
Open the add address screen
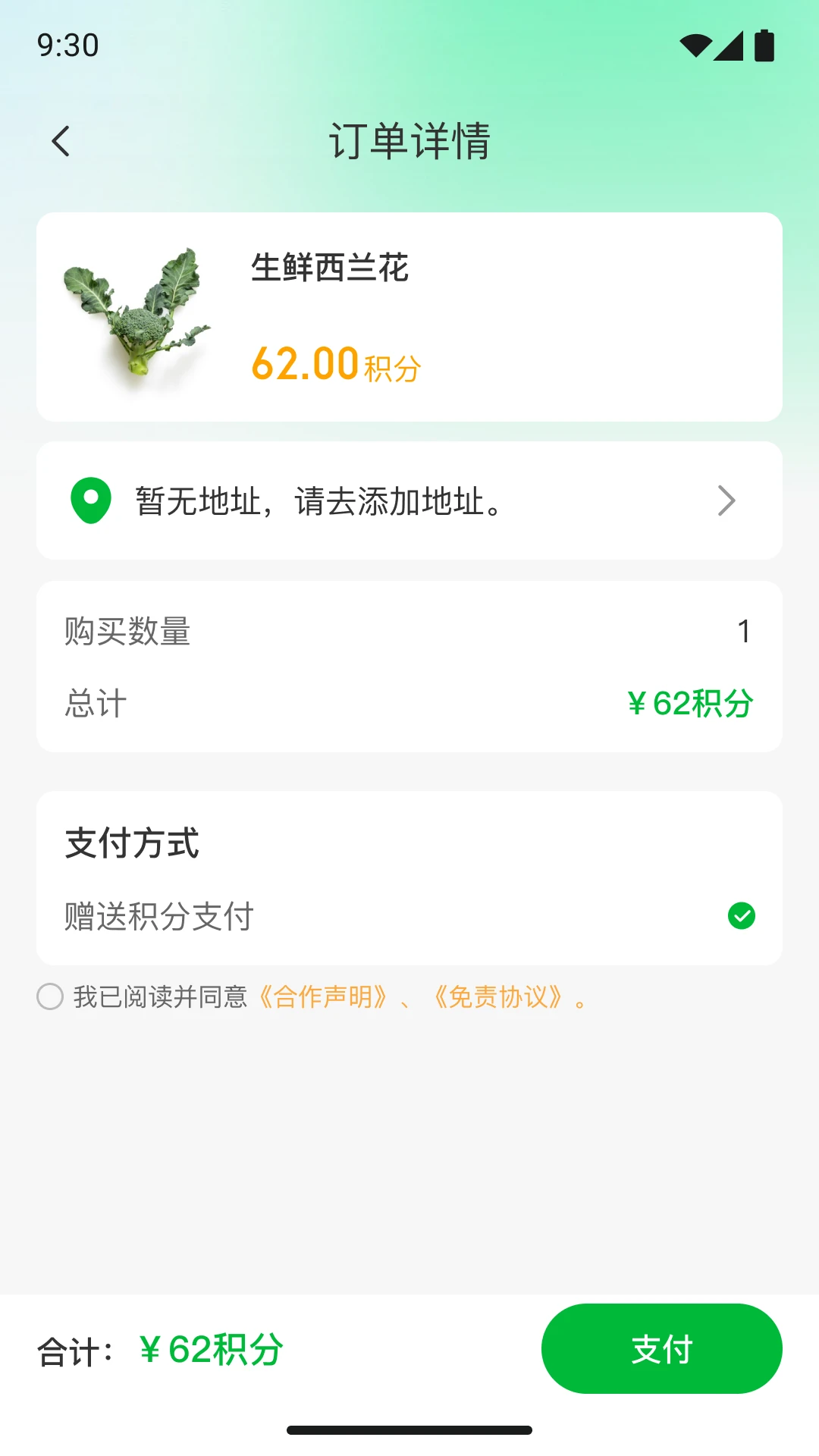pos(409,499)
